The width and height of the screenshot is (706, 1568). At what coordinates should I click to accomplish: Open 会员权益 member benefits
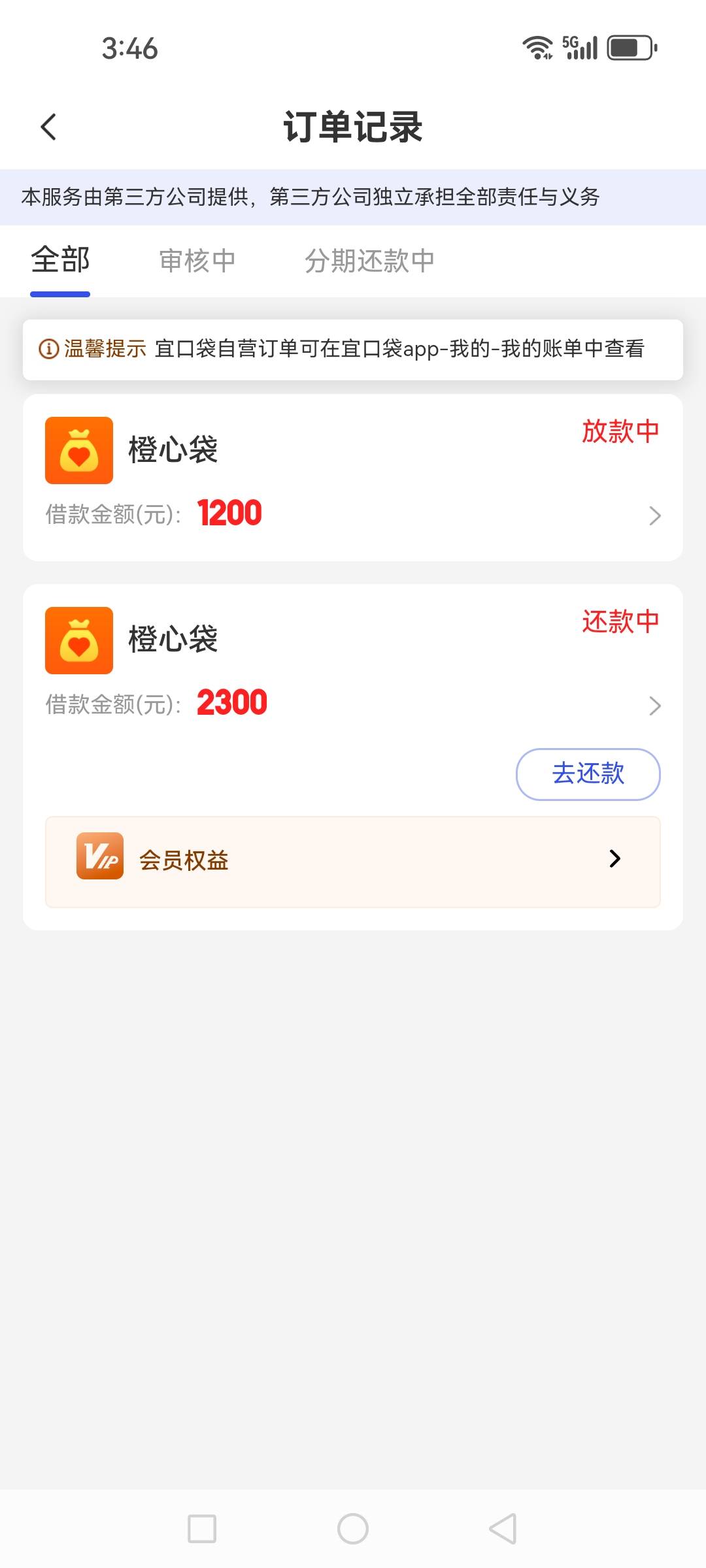[353, 862]
